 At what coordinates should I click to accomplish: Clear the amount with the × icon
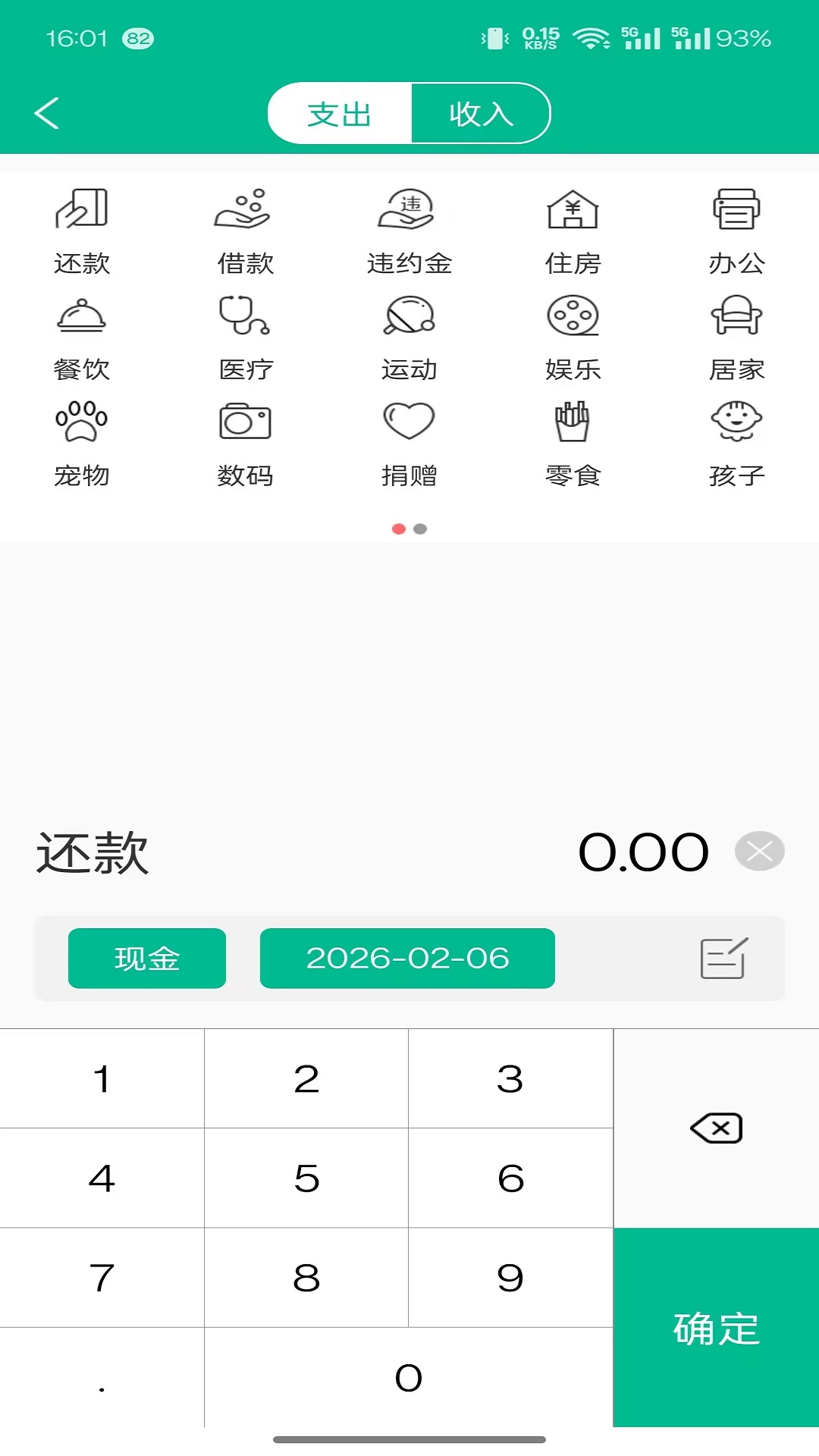pyautogui.click(x=758, y=851)
